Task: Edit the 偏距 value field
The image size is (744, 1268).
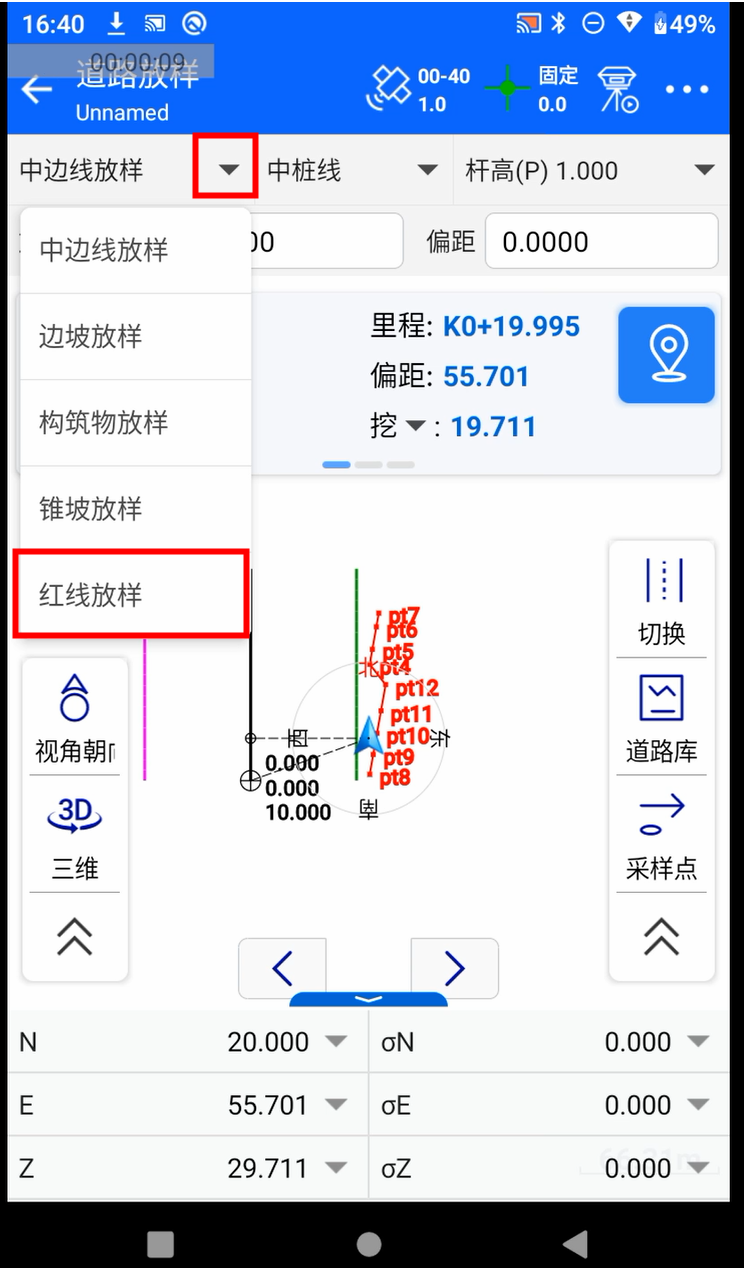Action: coord(600,242)
